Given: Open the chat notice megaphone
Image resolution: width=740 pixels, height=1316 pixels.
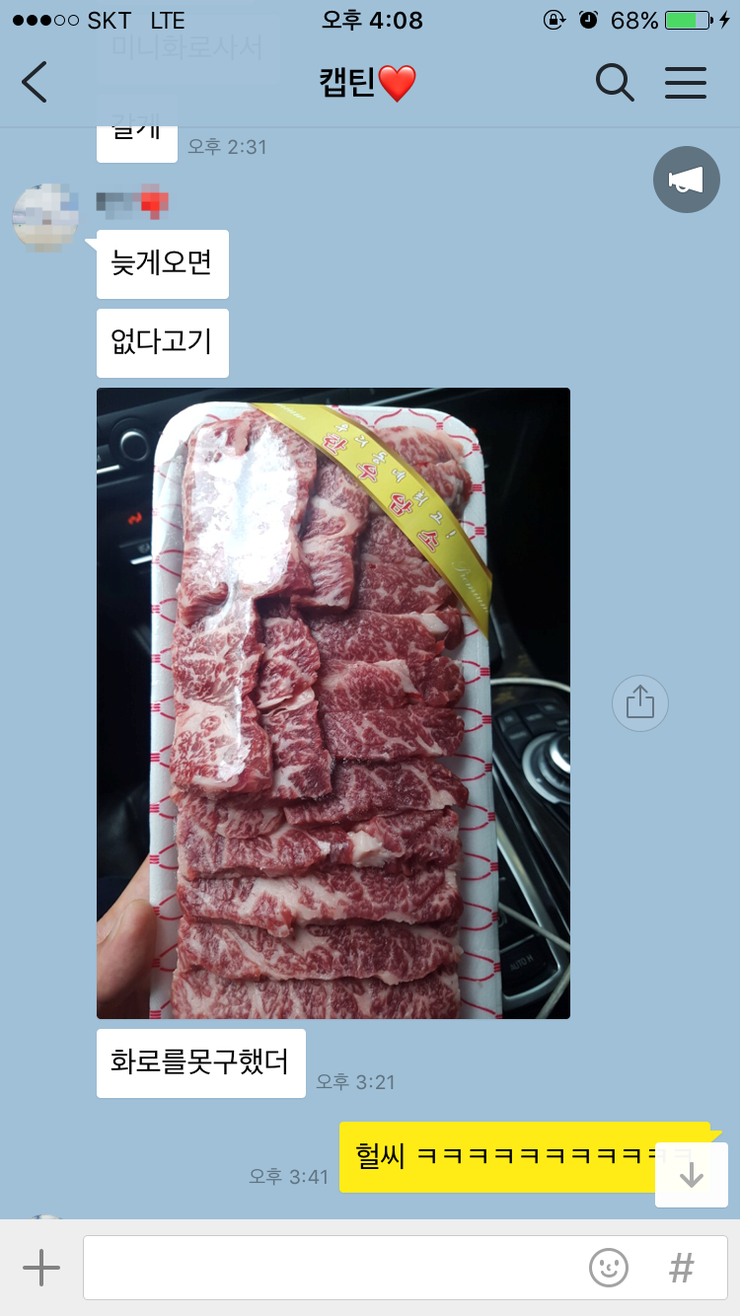Looking at the screenshot, I should 686,180.
